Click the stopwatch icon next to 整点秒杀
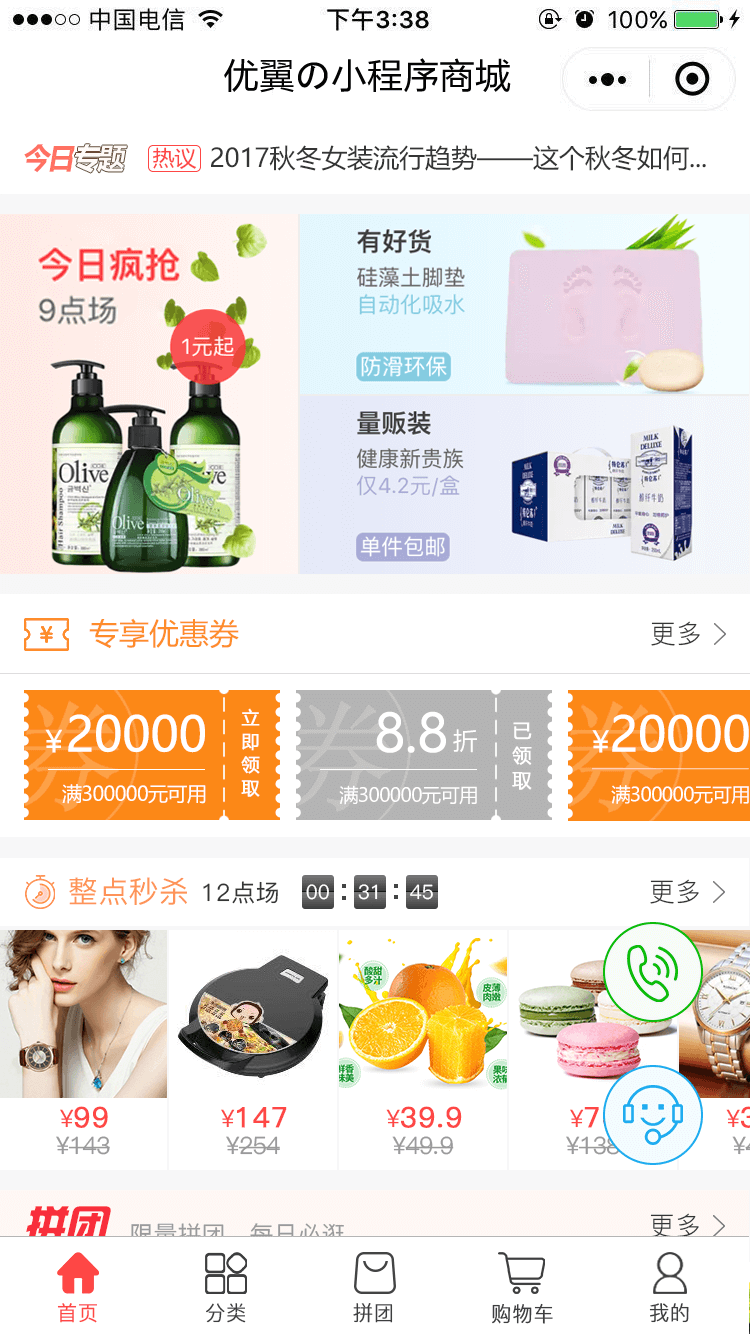 click(x=38, y=890)
